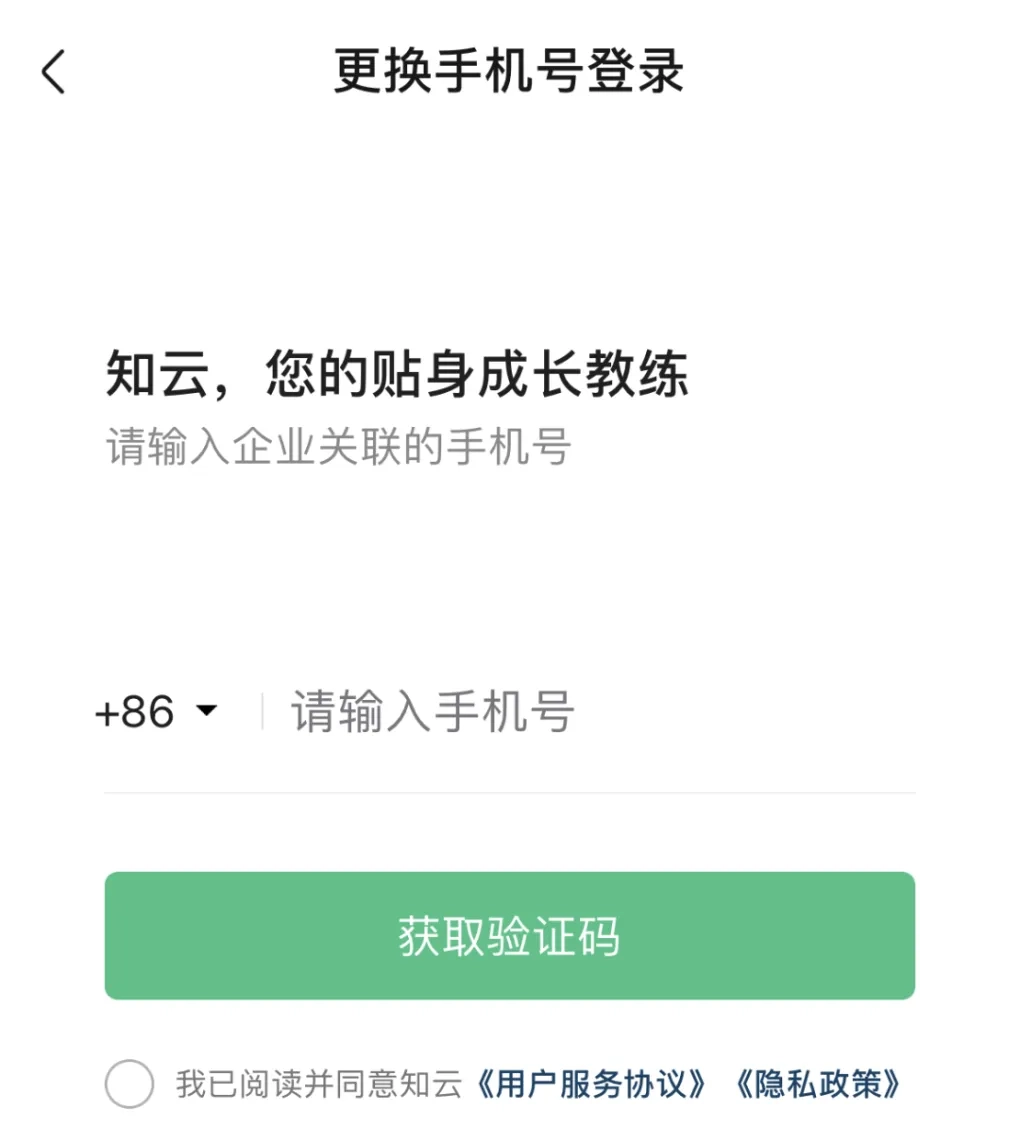Go back using the top-left arrow
Screen dimensions: 1019x1147
pyautogui.click(x=54, y=73)
